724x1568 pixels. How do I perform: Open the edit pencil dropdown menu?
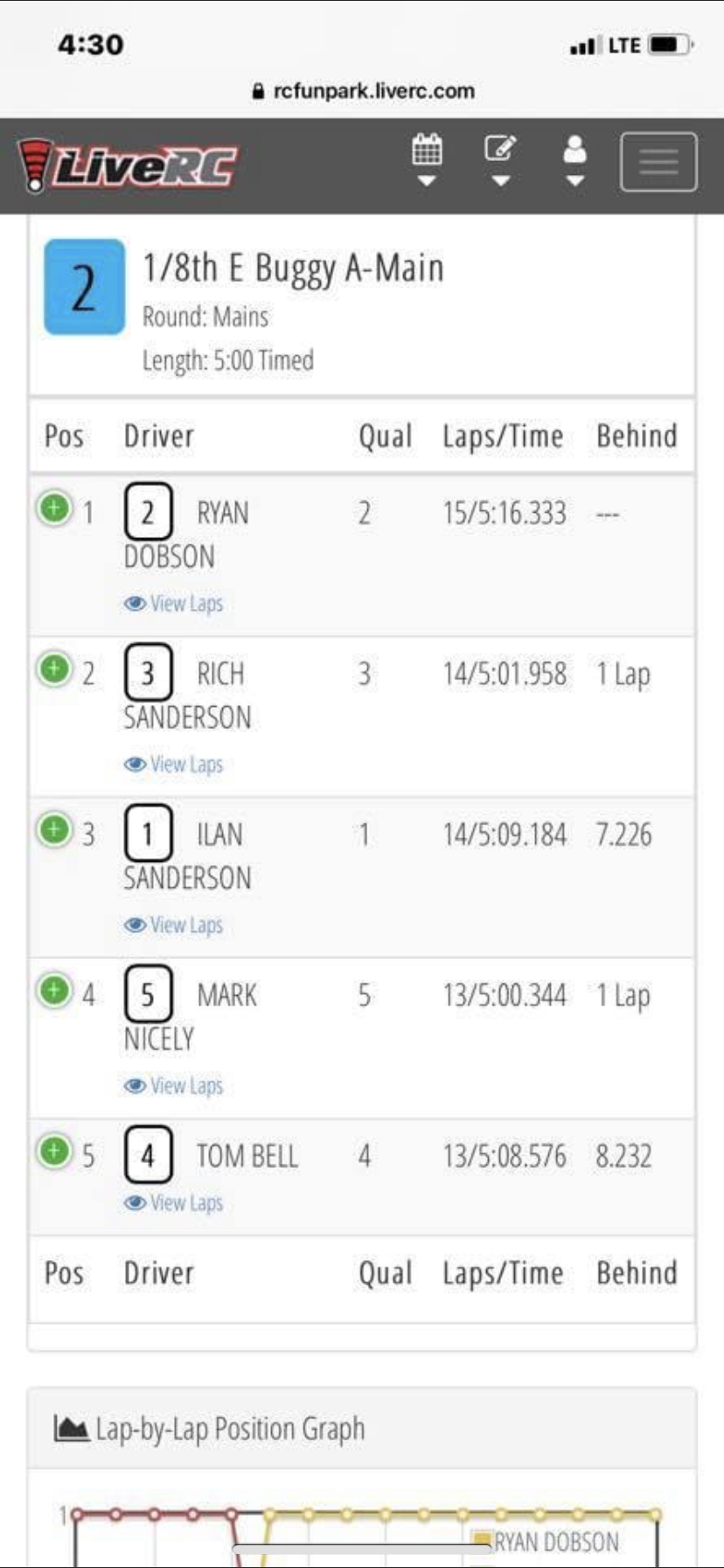tap(500, 160)
